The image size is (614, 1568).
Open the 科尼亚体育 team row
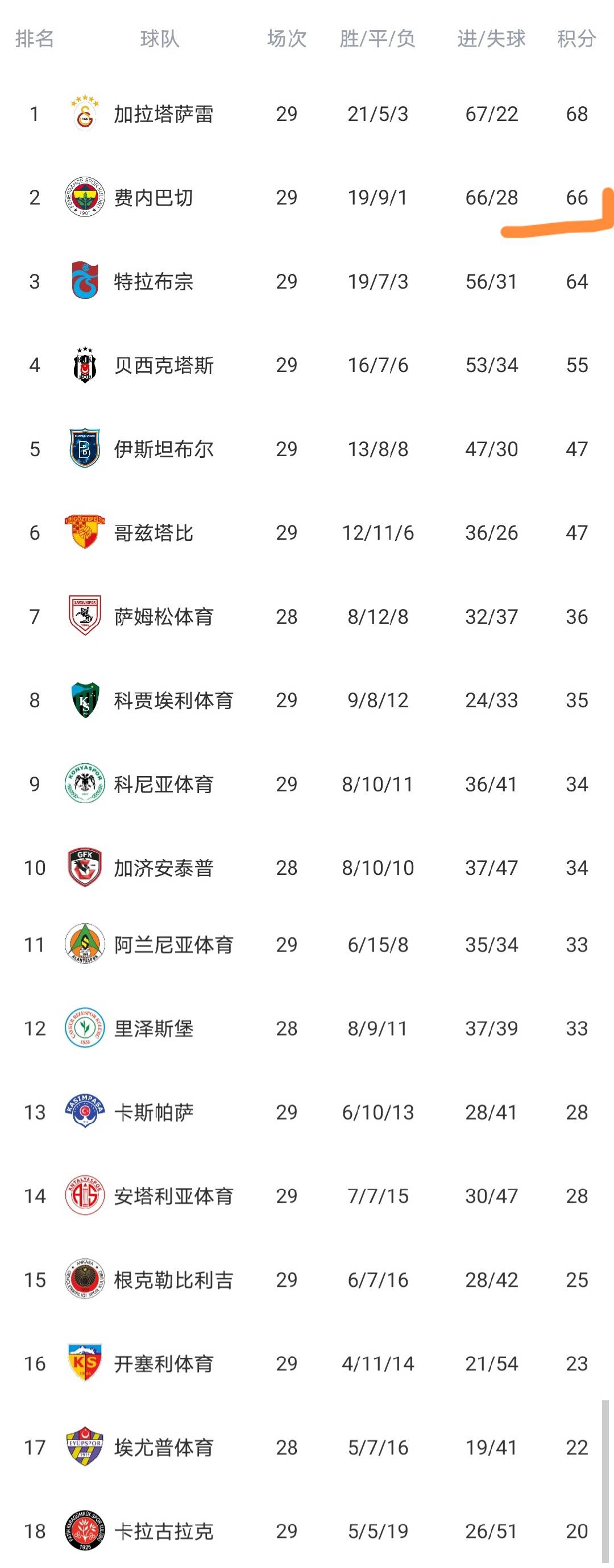click(163, 784)
